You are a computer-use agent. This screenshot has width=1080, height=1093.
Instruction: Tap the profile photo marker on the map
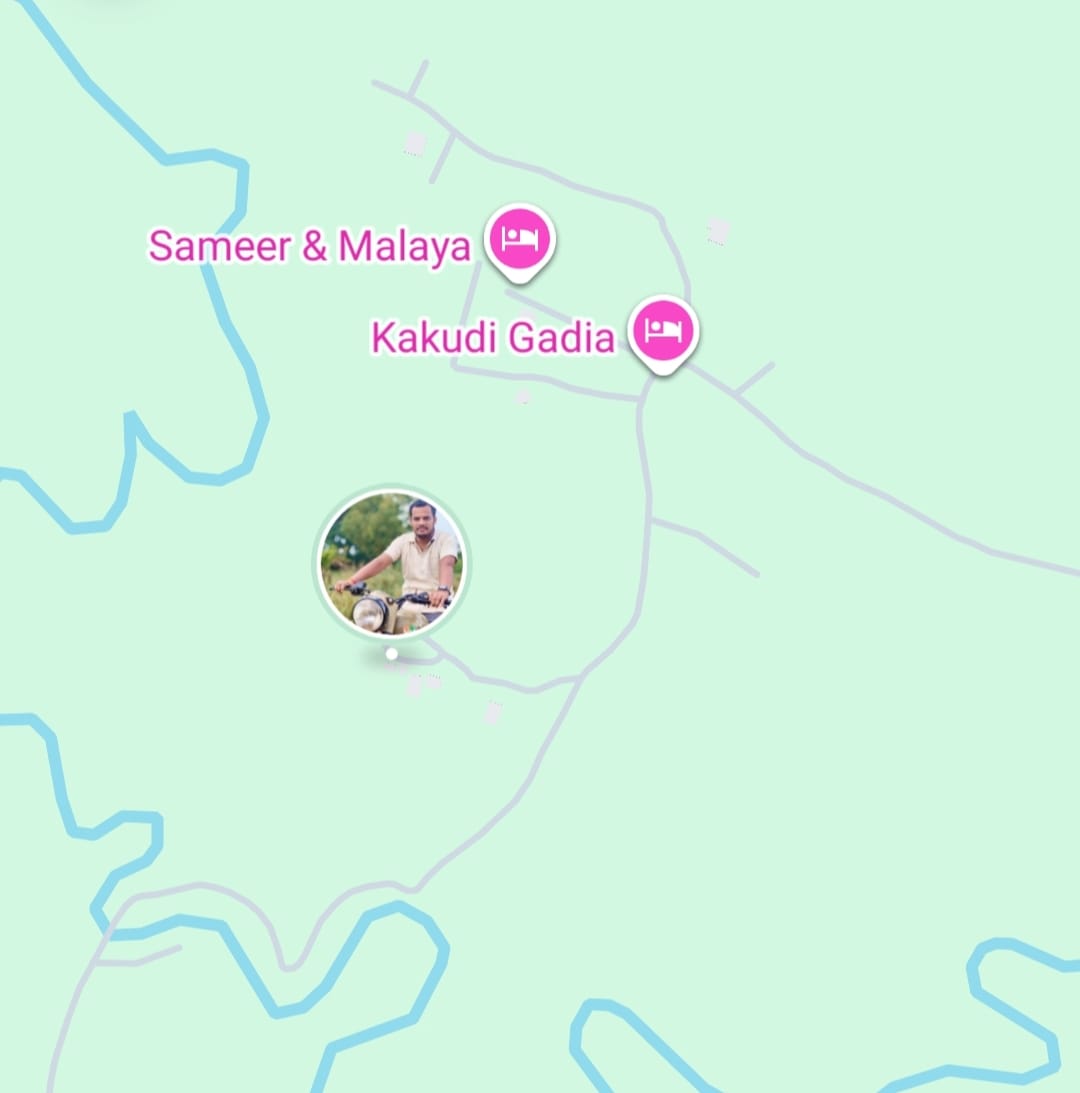[x=392, y=564]
